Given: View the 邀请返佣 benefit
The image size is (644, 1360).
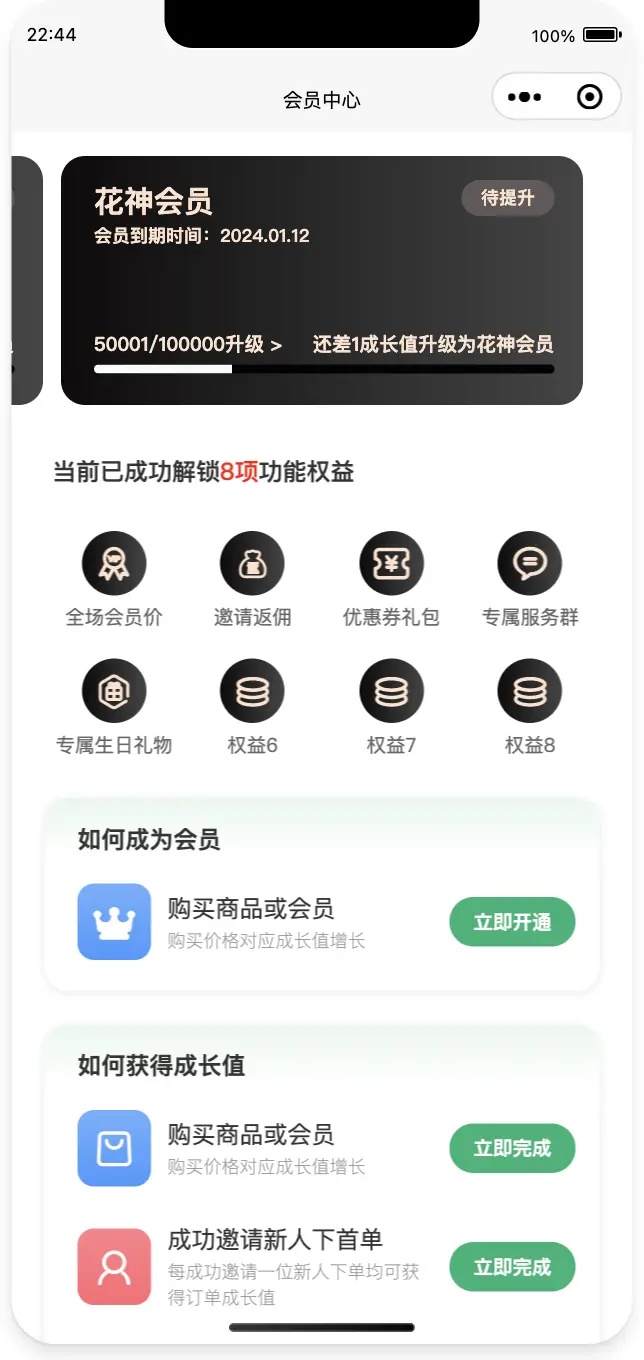Looking at the screenshot, I should pyautogui.click(x=252, y=580).
